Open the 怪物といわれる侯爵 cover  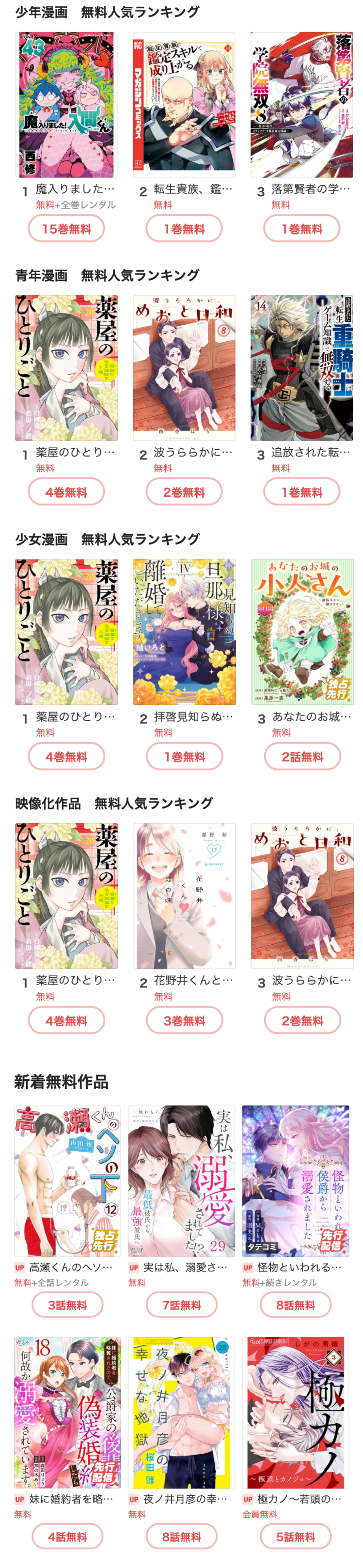click(296, 1181)
